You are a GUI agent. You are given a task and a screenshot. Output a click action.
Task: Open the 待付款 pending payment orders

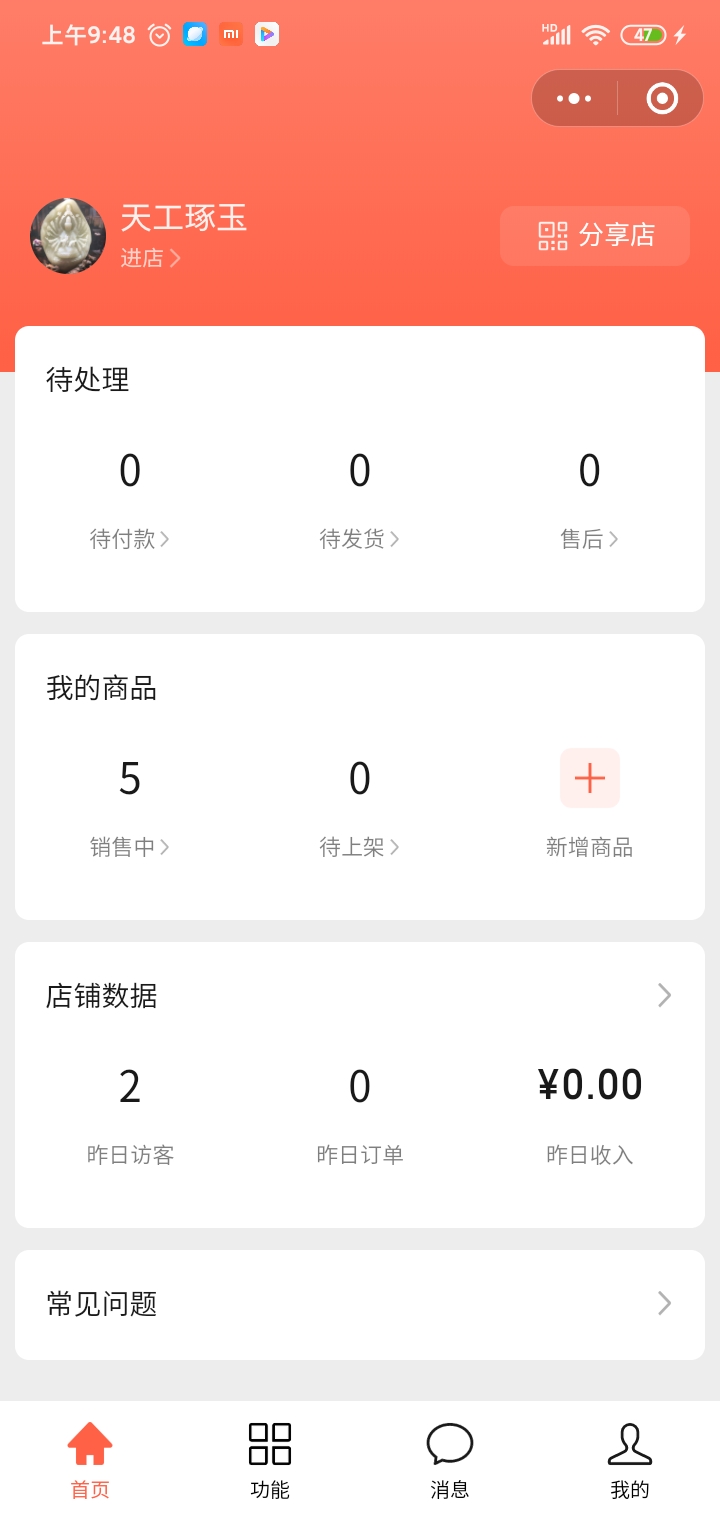coord(130,539)
